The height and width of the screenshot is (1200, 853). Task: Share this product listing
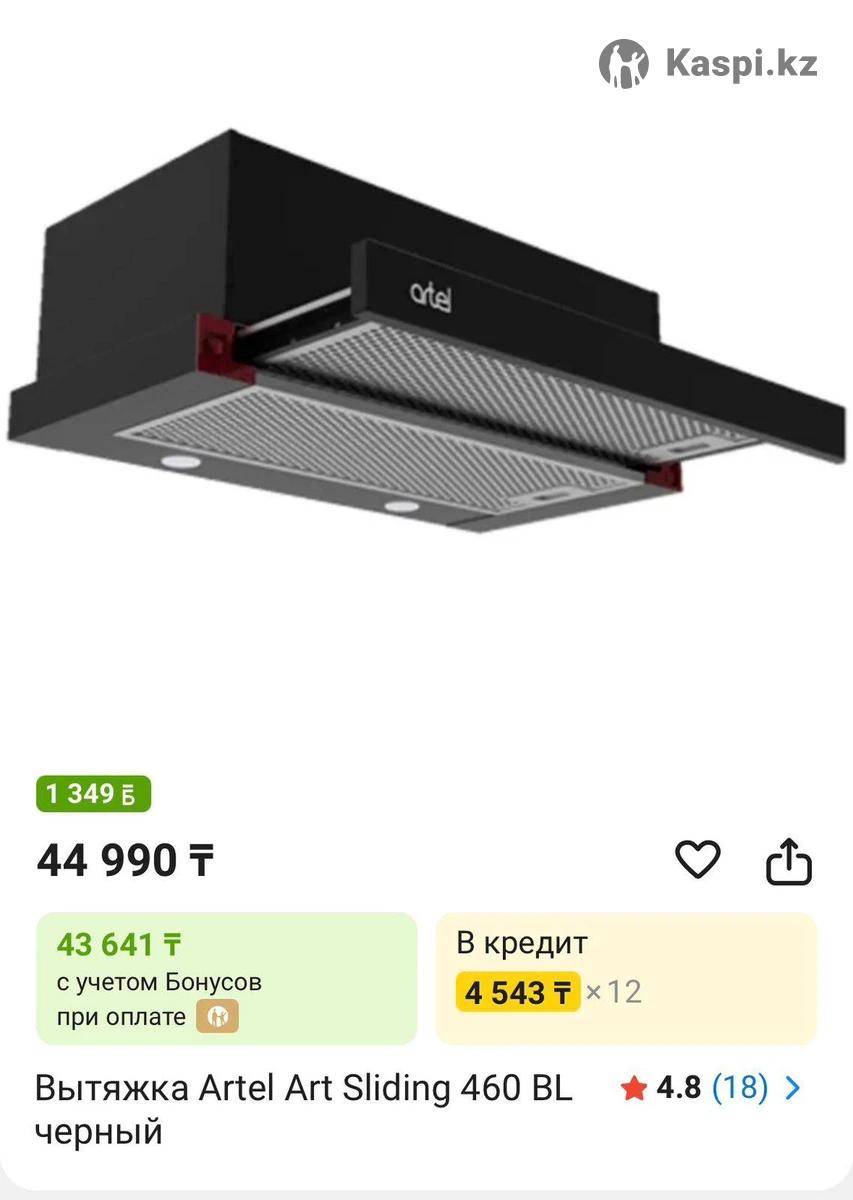pyautogui.click(x=788, y=861)
